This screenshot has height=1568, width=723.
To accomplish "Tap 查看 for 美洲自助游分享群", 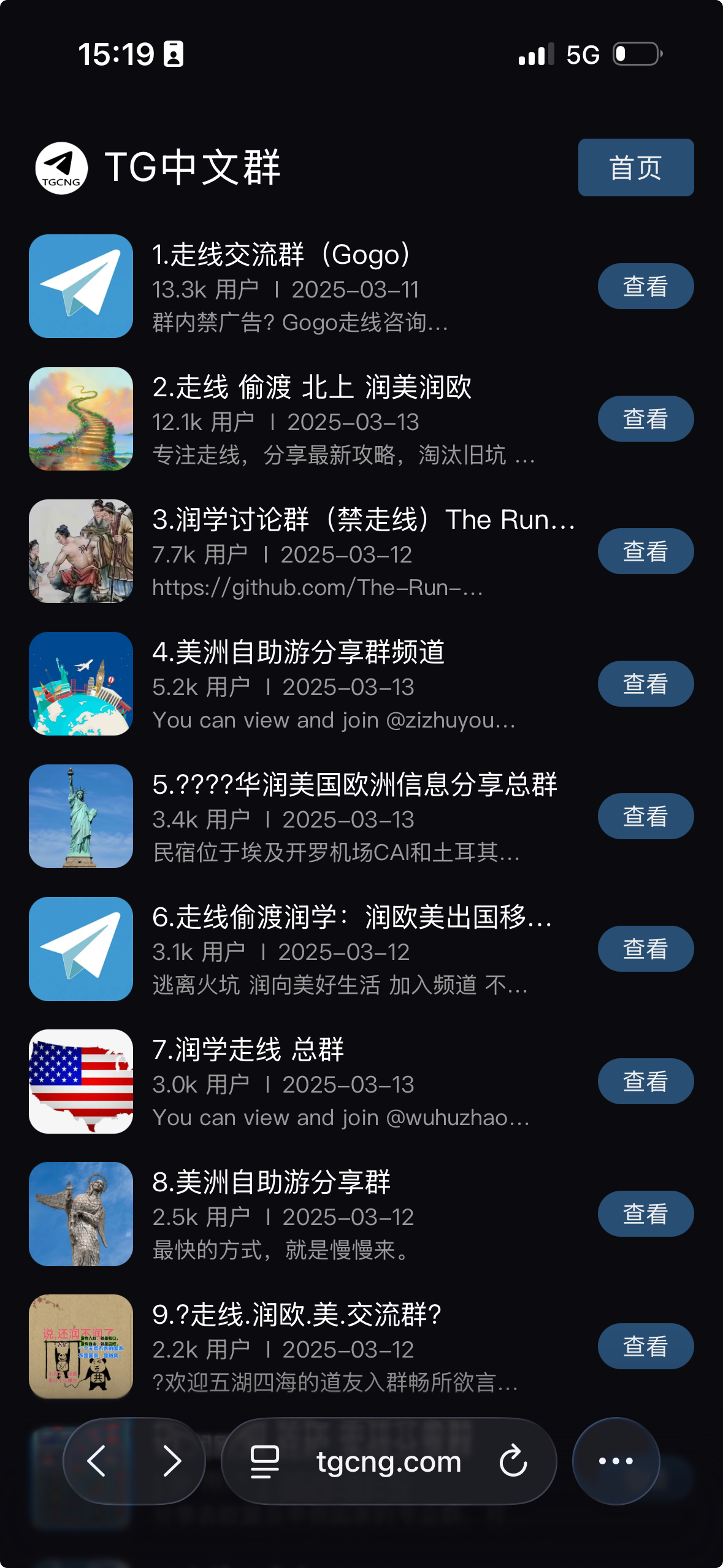I will click(x=645, y=1213).
